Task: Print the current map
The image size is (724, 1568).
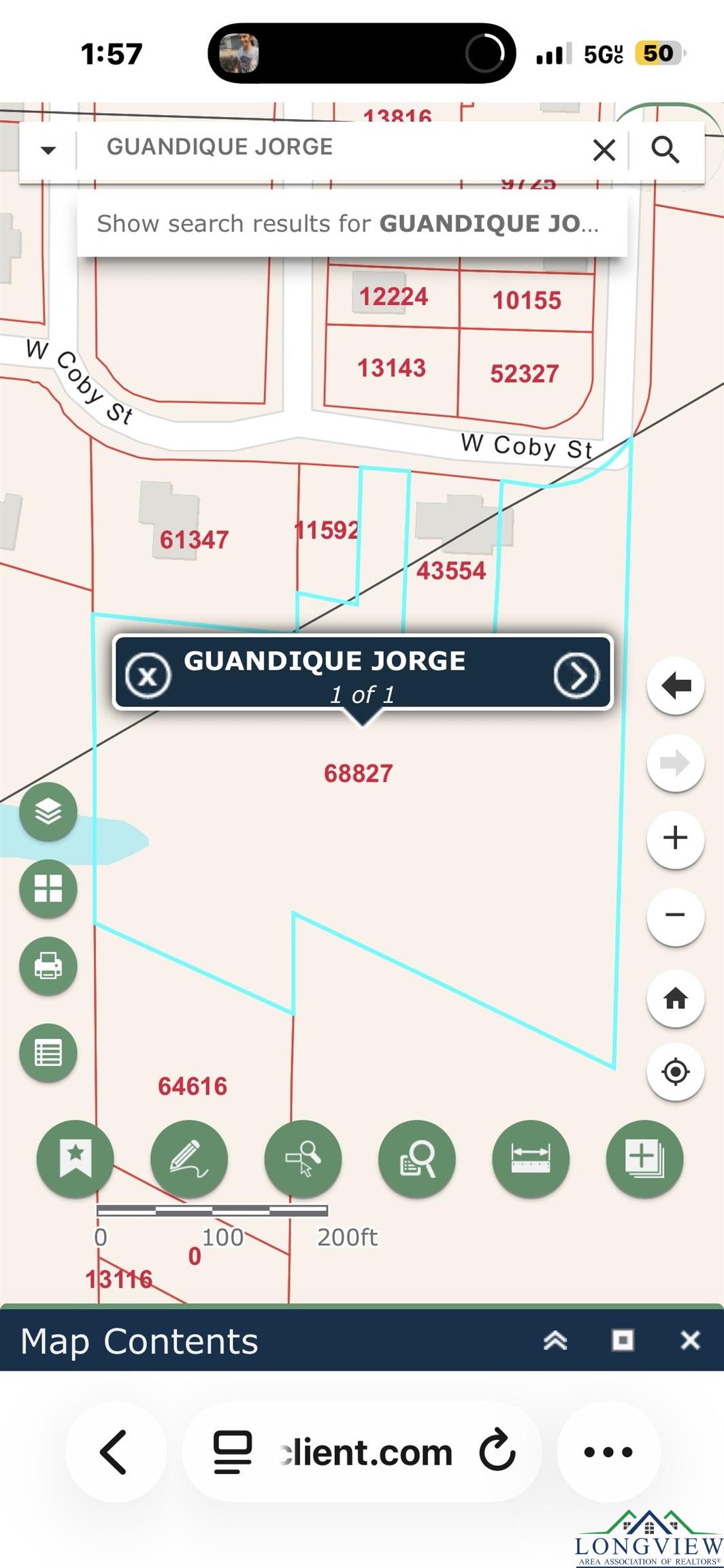Action: pyautogui.click(x=48, y=966)
